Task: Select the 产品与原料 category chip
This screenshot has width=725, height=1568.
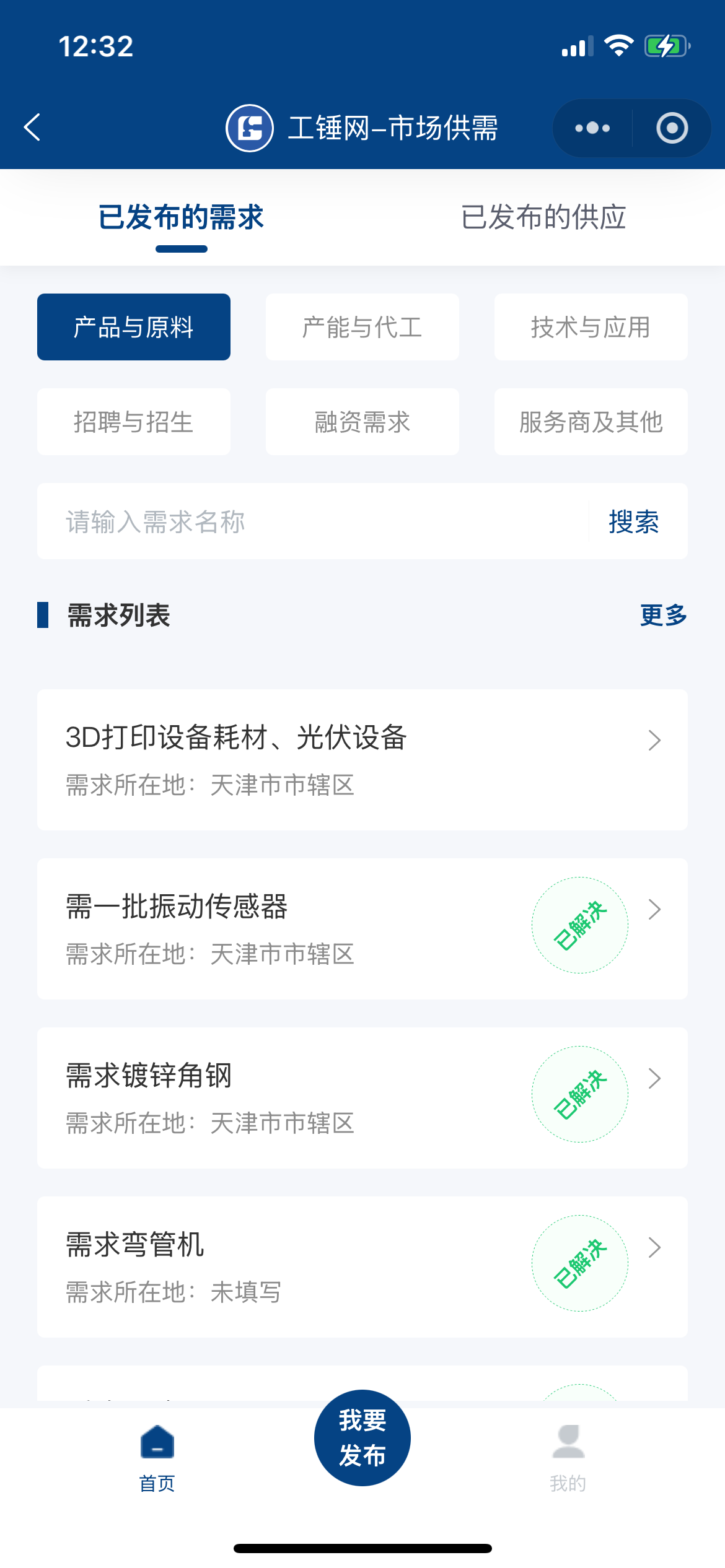Action: click(134, 327)
